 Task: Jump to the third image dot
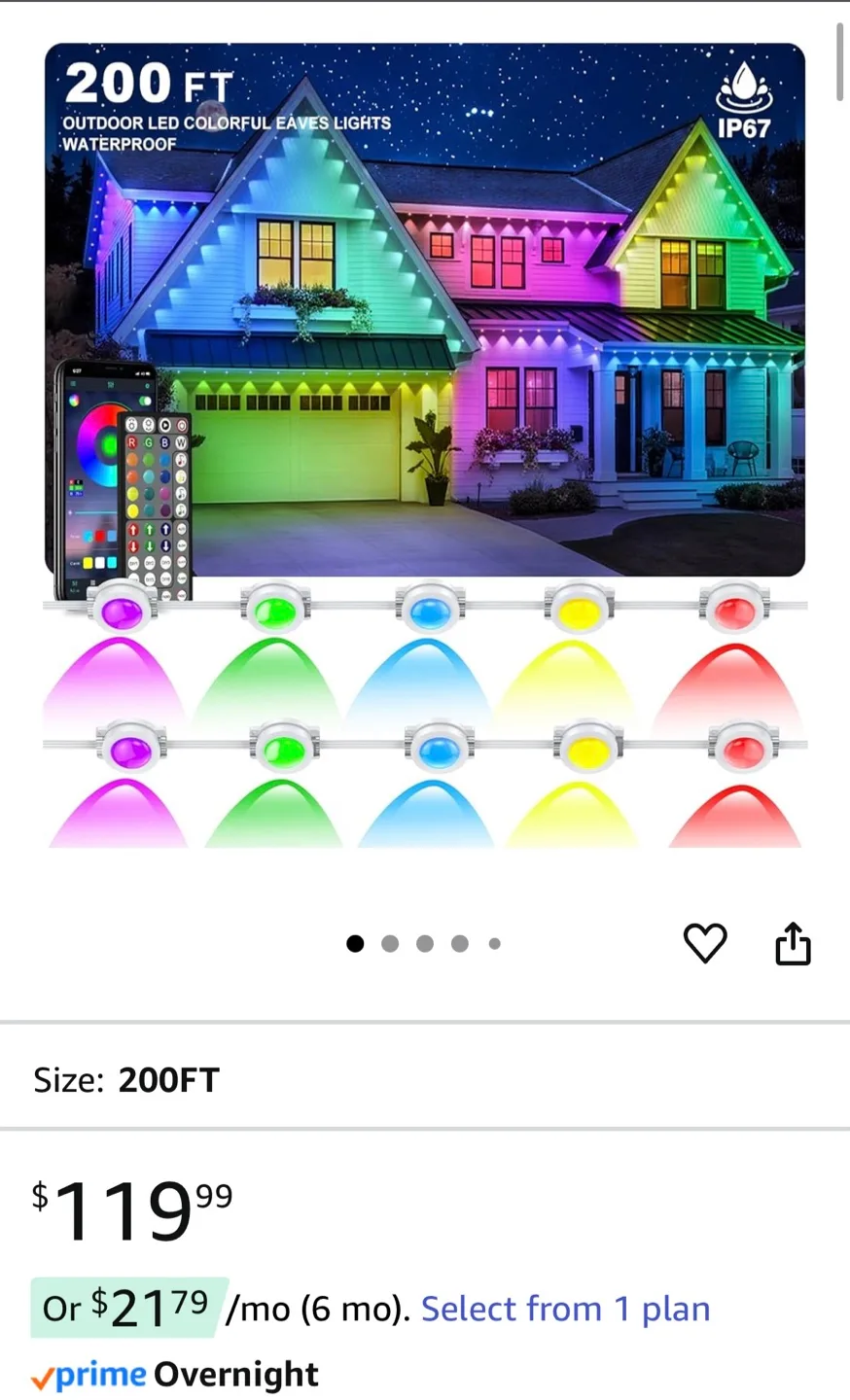point(424,943)
